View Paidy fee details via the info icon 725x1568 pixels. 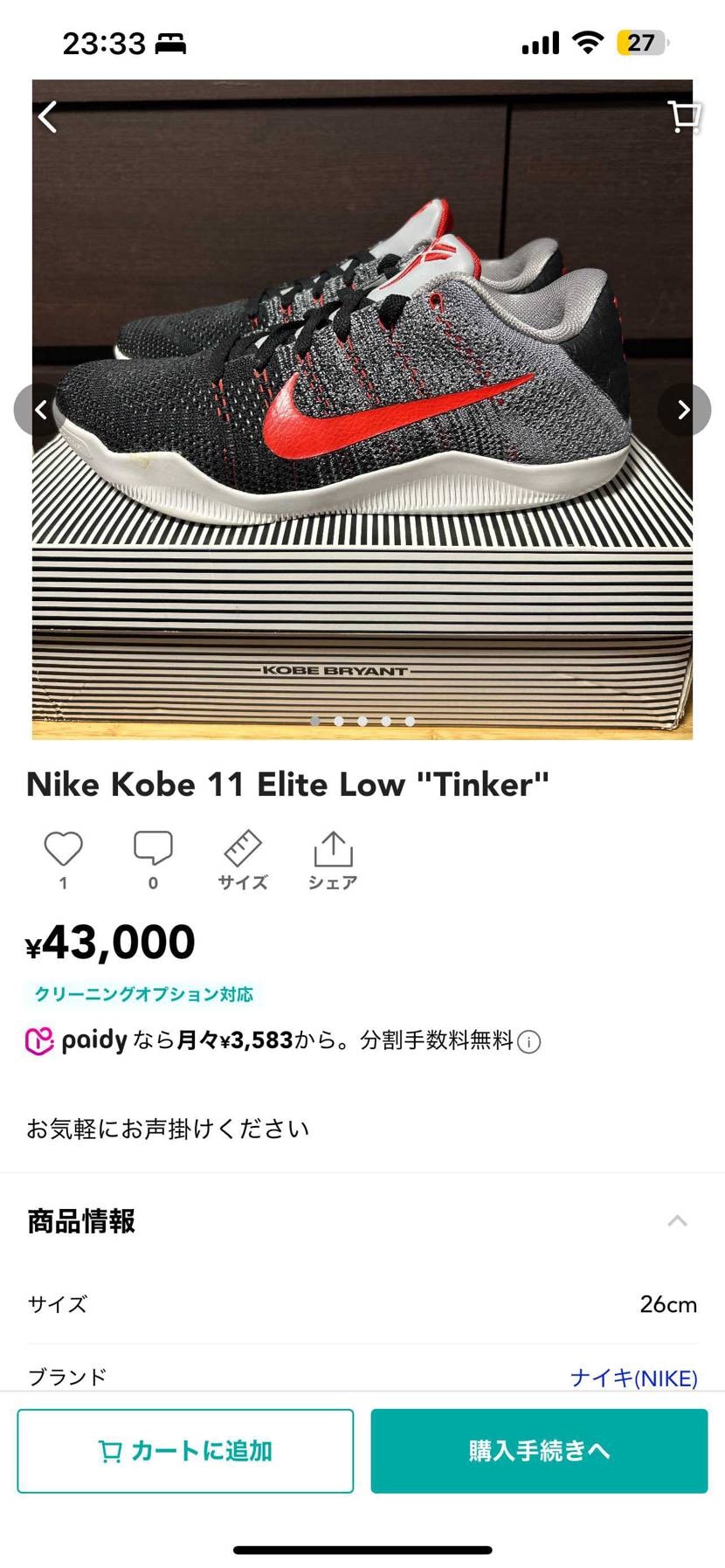point(529,1041)
